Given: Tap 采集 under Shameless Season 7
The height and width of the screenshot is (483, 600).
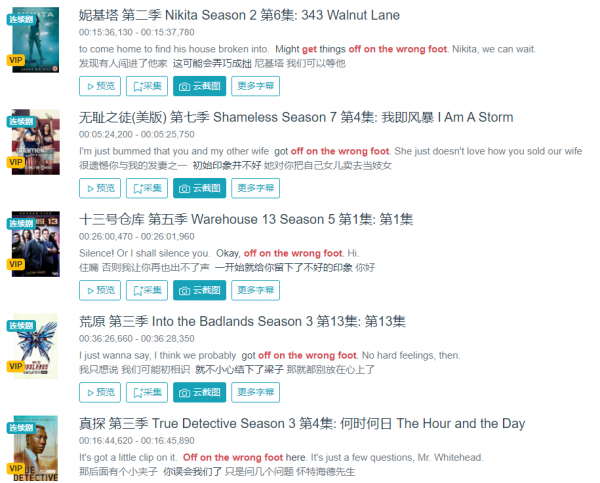Looking at the screenshot, I should [149, 188].
